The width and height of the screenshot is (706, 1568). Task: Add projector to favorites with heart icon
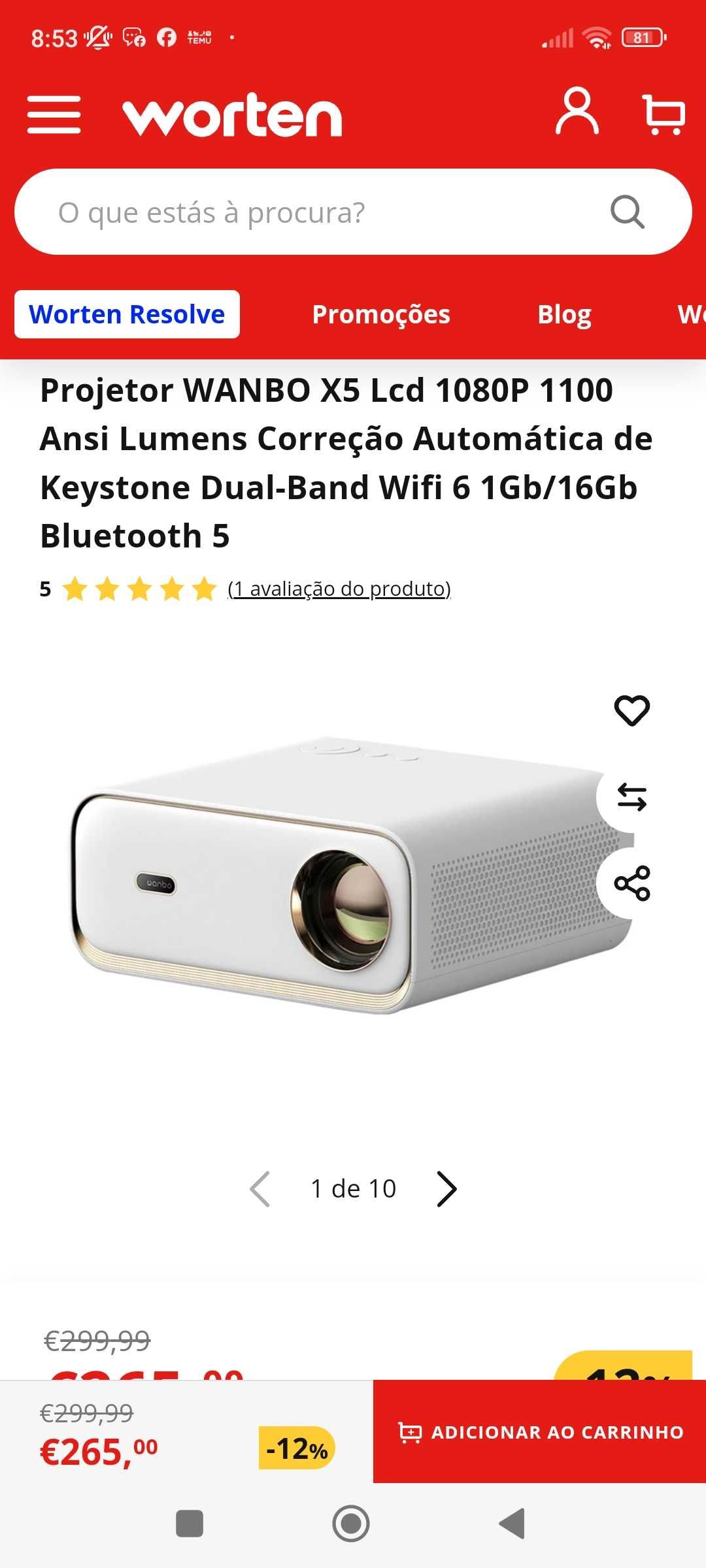pos(631,710)
